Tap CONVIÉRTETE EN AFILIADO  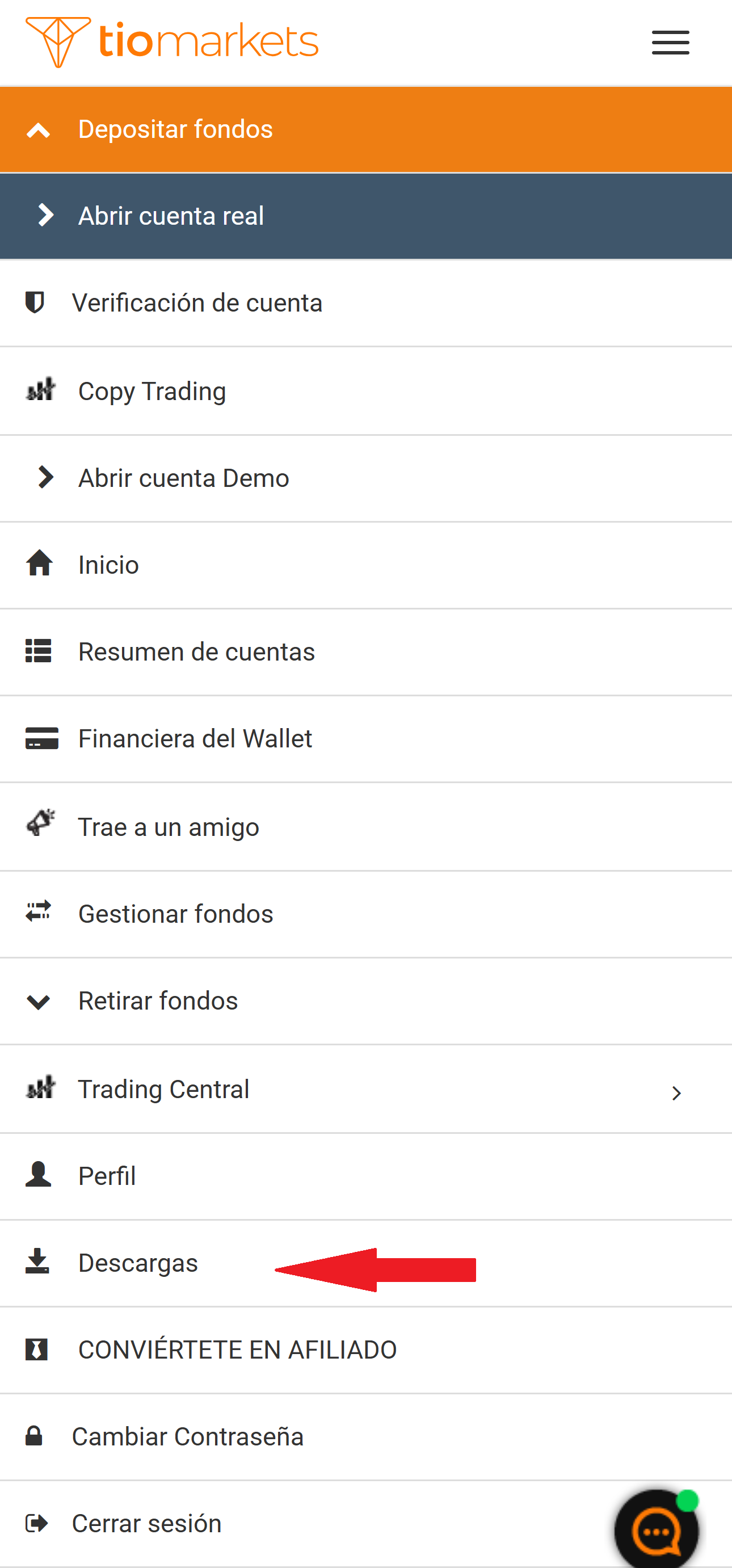point(237,1350)
